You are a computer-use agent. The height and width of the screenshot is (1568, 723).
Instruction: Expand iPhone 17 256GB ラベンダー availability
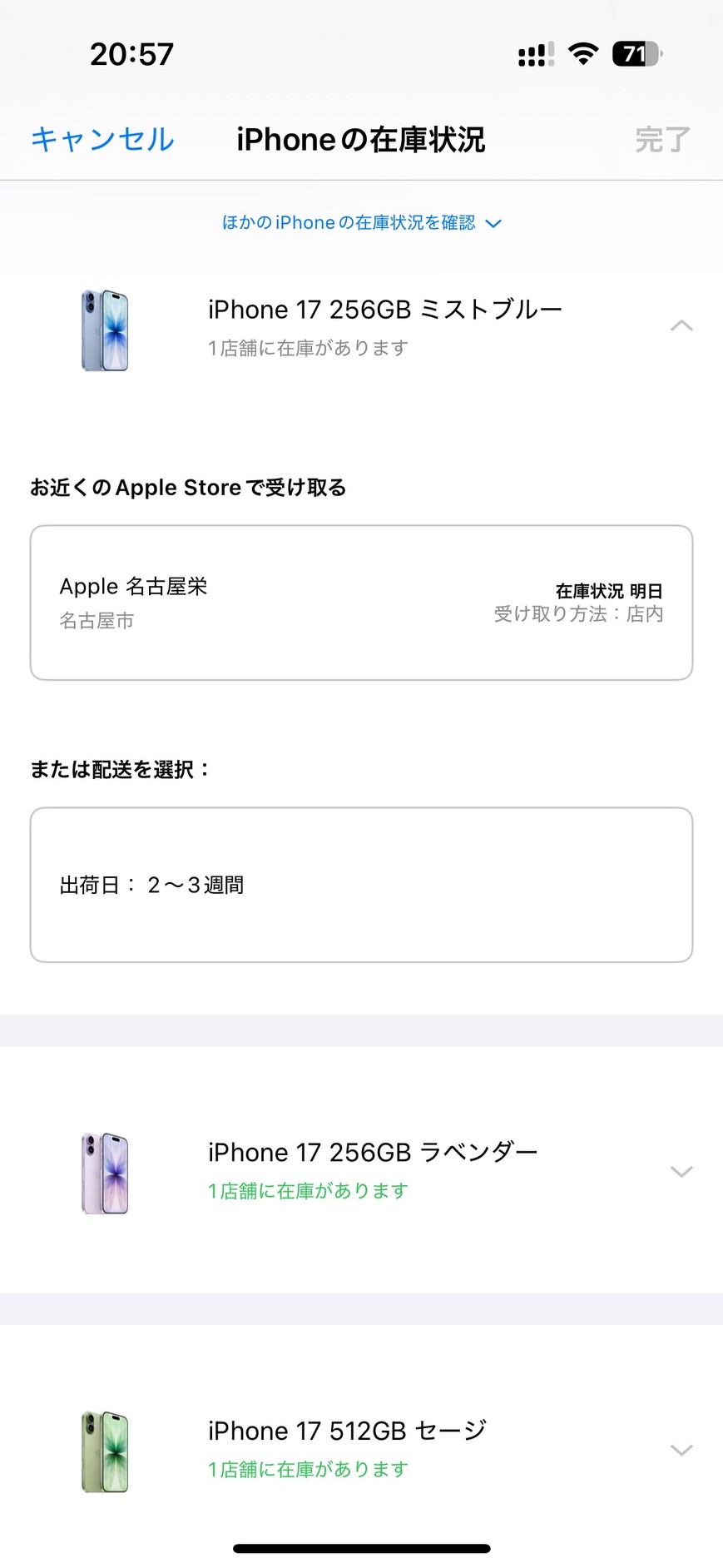pyautogui.click(x=681, y=1171)
